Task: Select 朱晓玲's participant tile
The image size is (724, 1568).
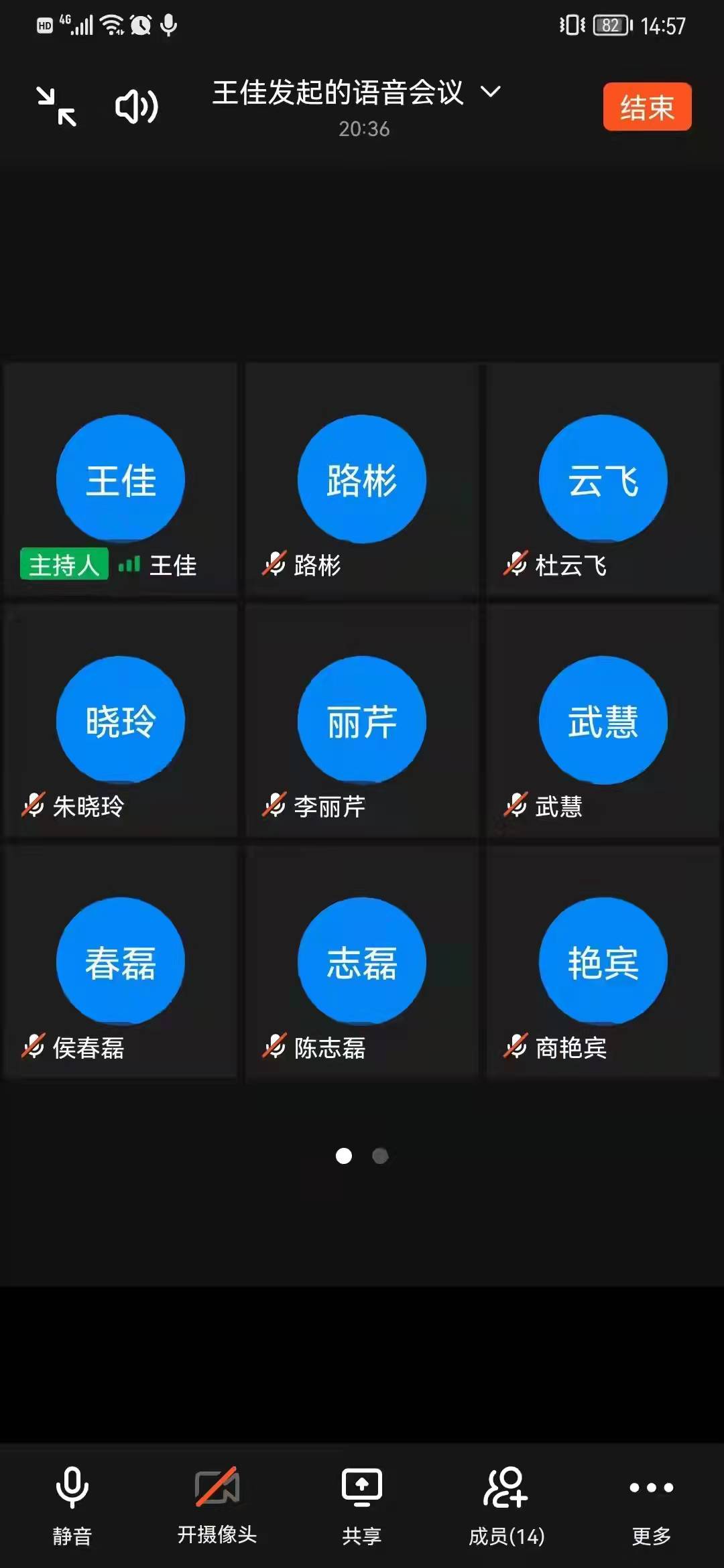Action: (x=121, y=721)
